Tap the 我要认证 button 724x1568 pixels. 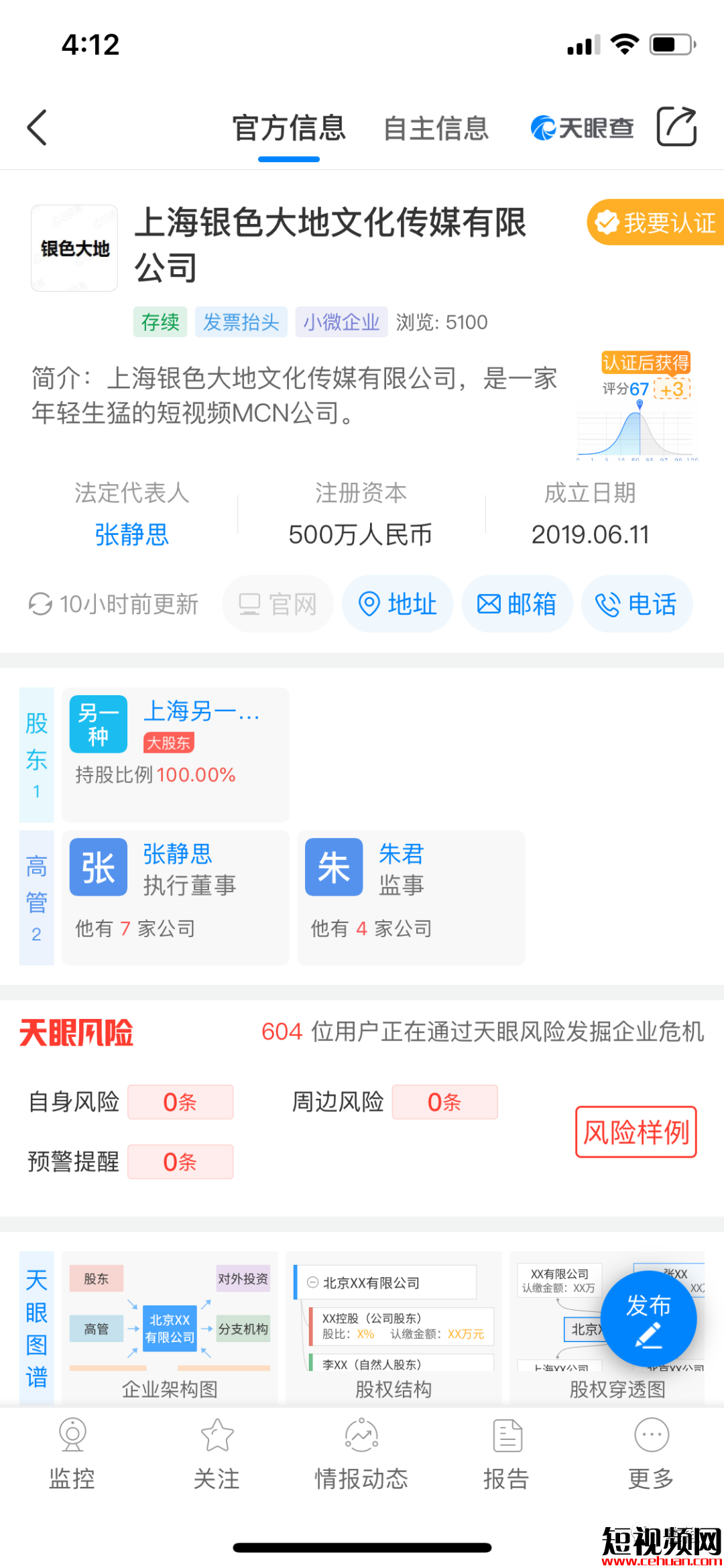pyautogui.click(x=655, y=223)
